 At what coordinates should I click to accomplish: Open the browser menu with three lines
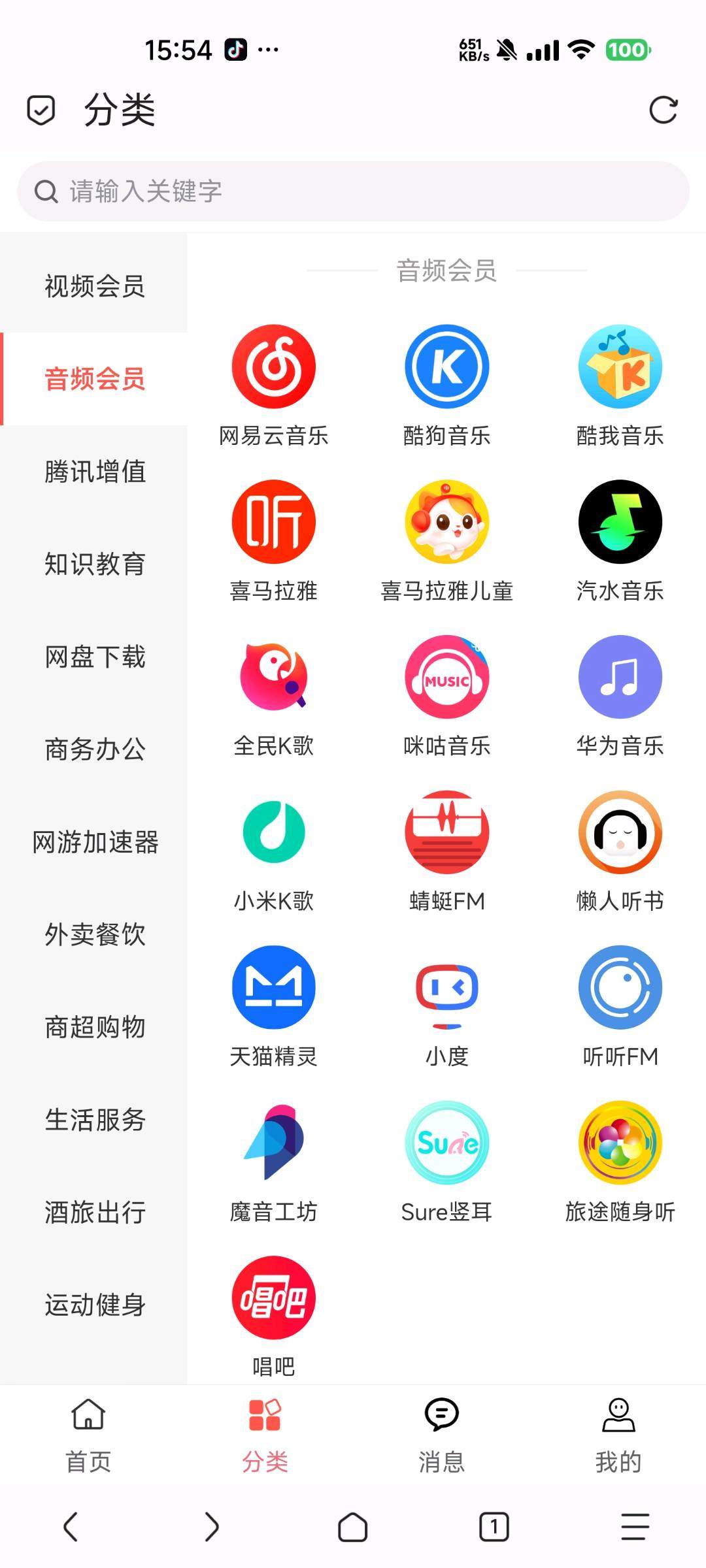pos(635,1527)
